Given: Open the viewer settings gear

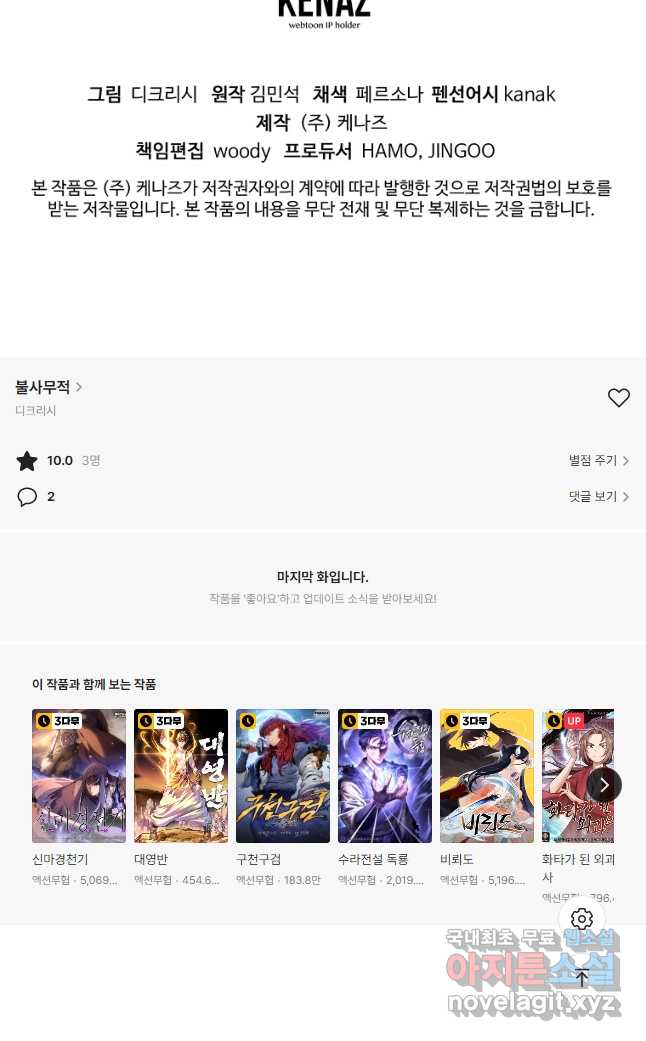Looking at the screenshot, I should pyautogui.click(x=582, y=919).
